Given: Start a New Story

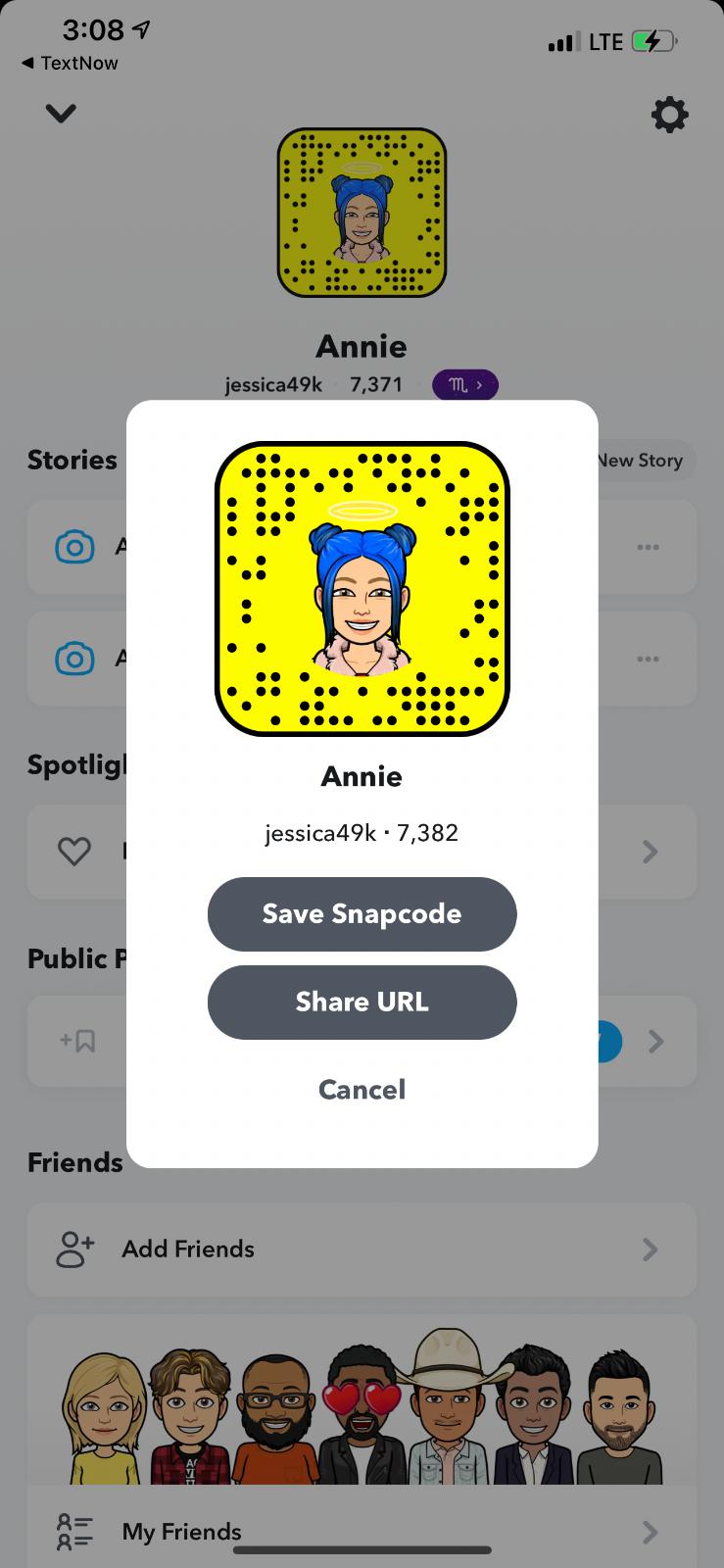Looking at the screenshot, I should click(x=642, y=460).
